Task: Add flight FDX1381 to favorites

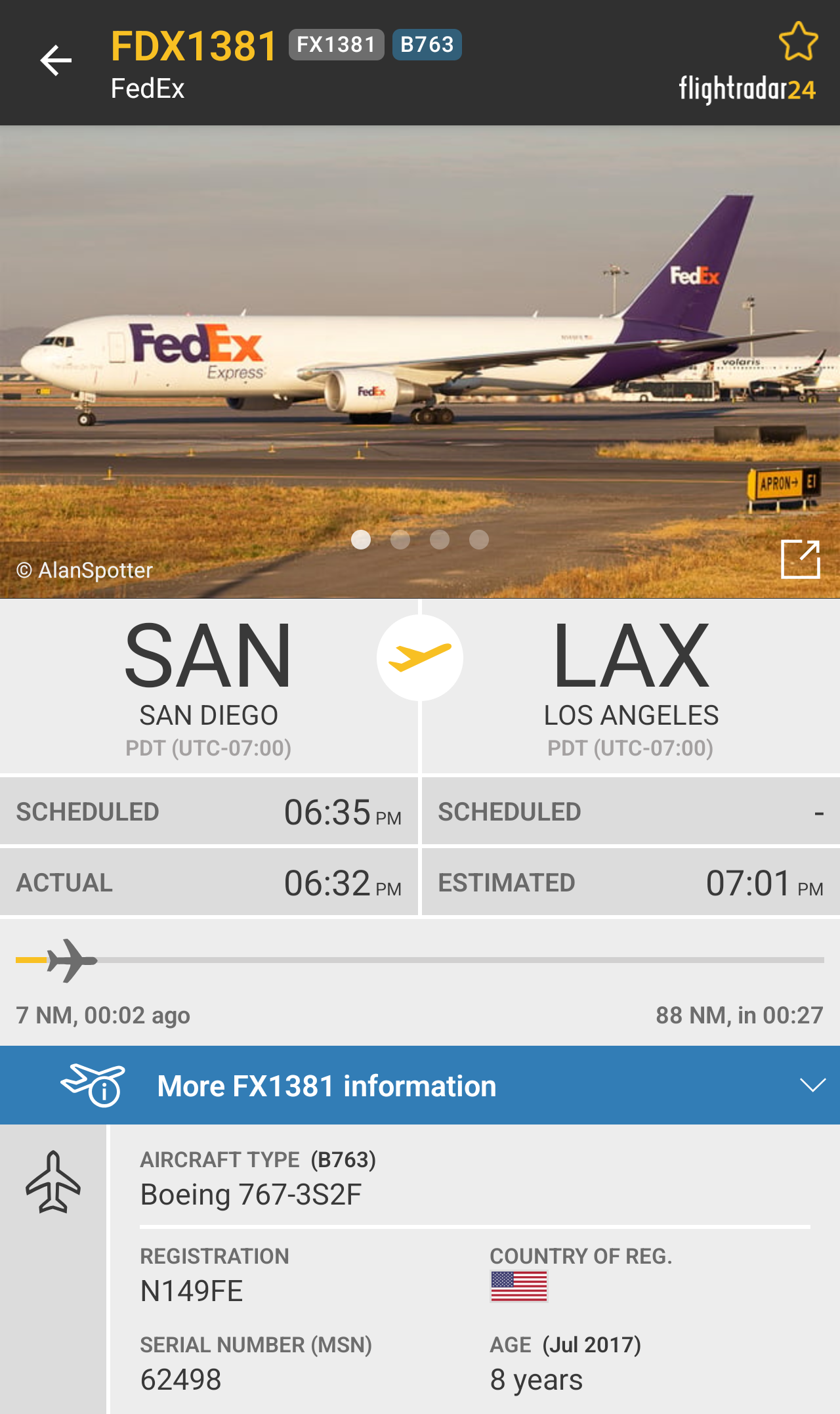Action: (798, 41)
